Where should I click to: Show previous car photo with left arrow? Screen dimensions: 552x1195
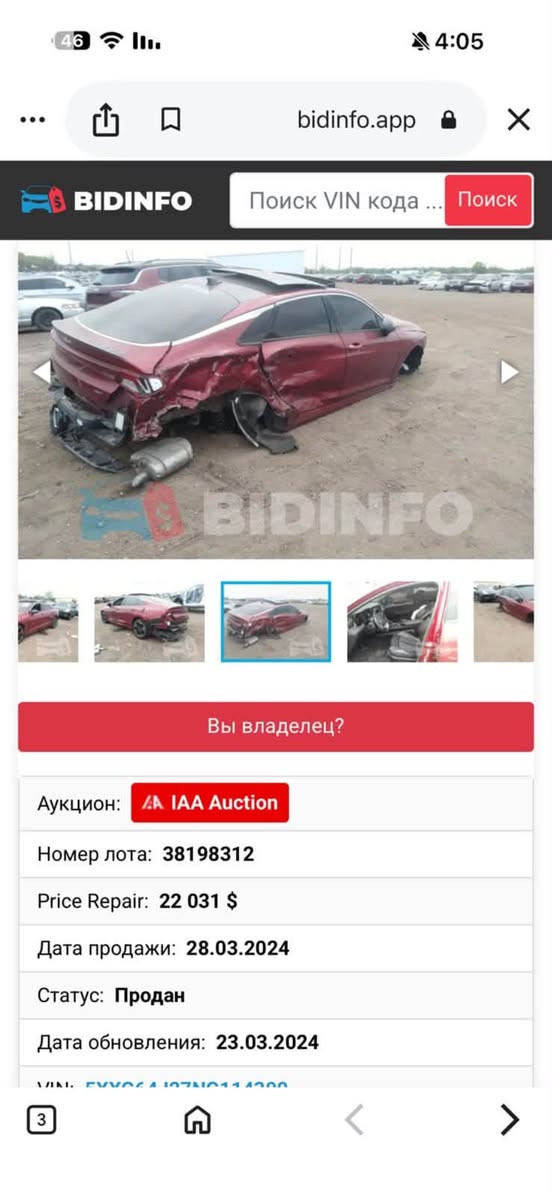click(41, 372)
